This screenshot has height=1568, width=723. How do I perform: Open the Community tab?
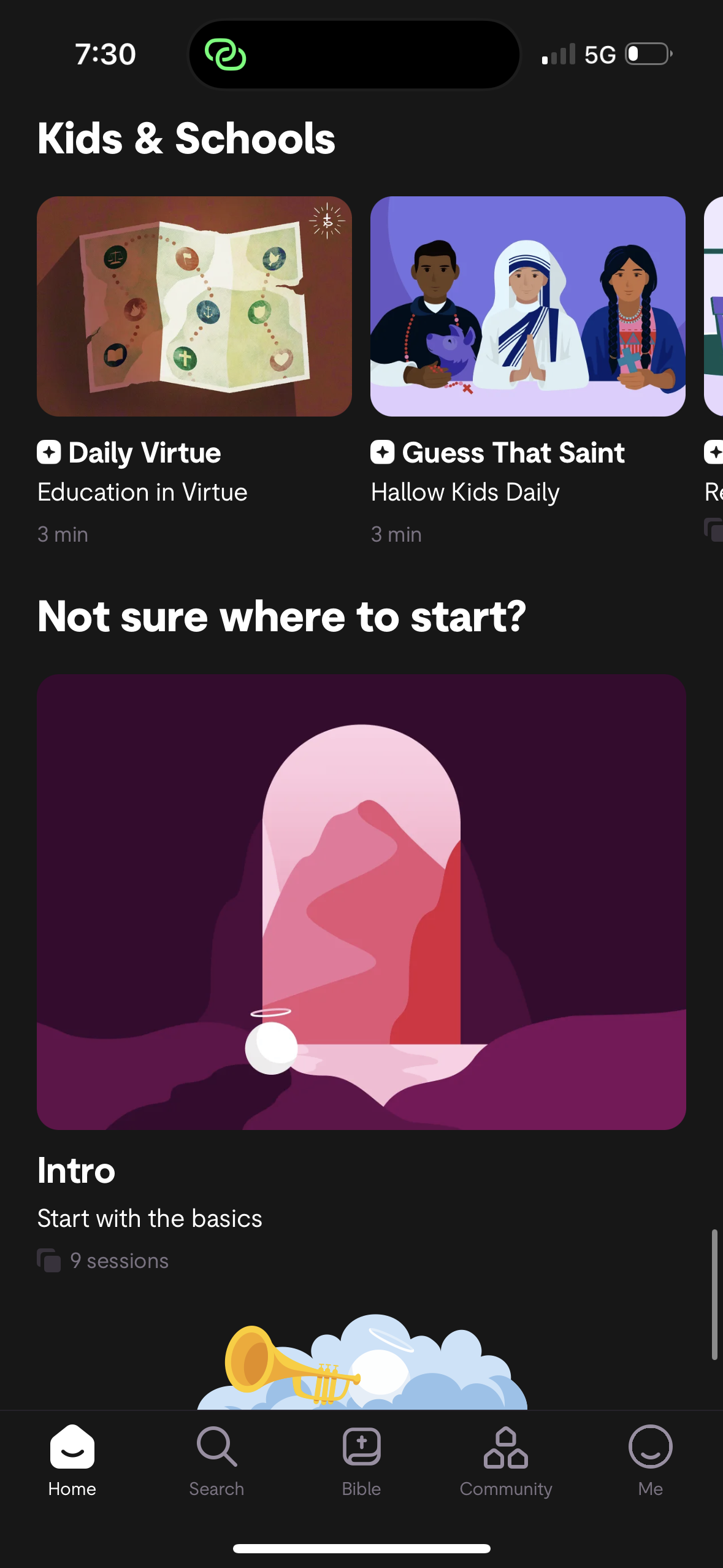(506, 1460)
